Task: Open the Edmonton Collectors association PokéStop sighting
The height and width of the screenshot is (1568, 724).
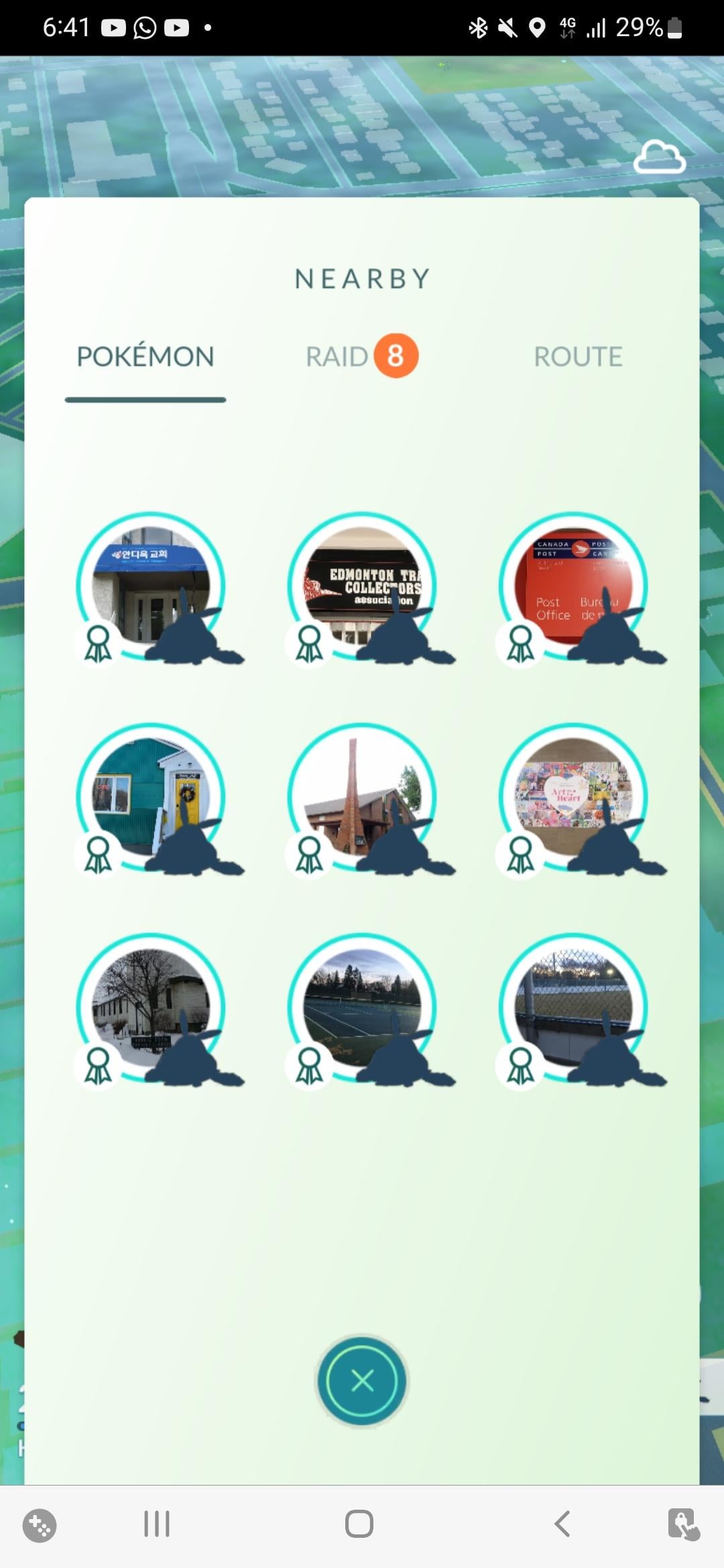Action: point(362,586)
